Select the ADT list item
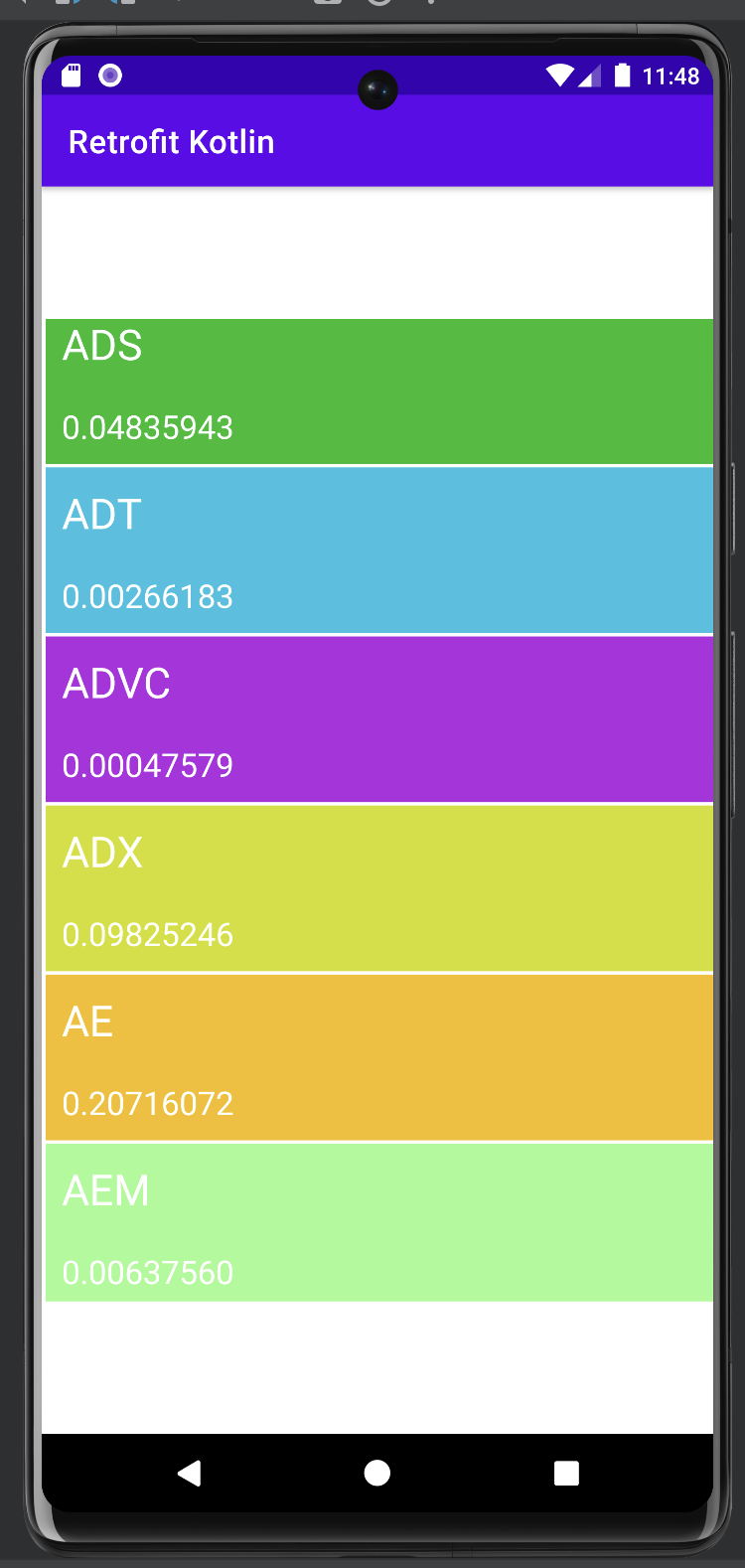 pyautogui.click(x=378, y=550)
